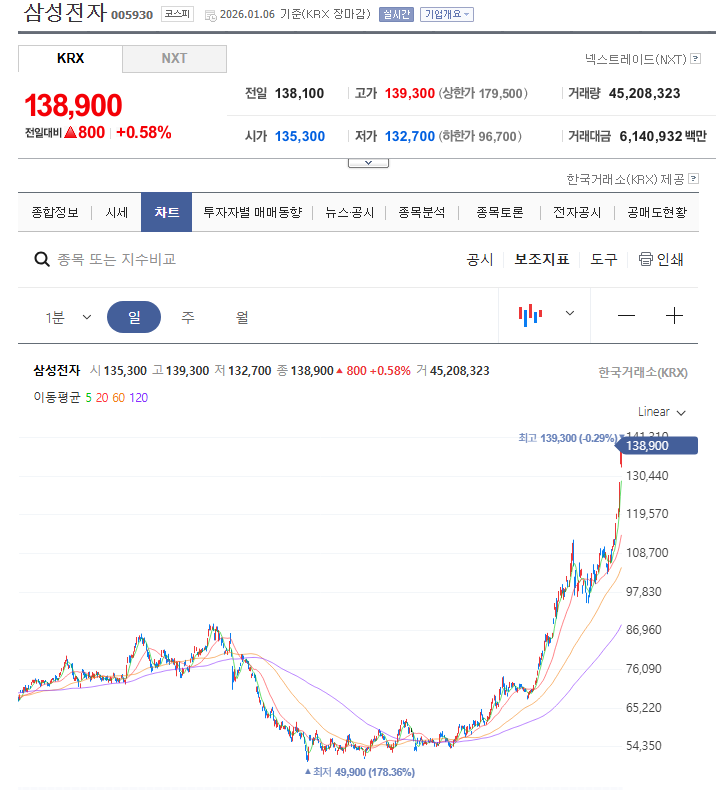Open the 도구 chart tools

point(603,259)
